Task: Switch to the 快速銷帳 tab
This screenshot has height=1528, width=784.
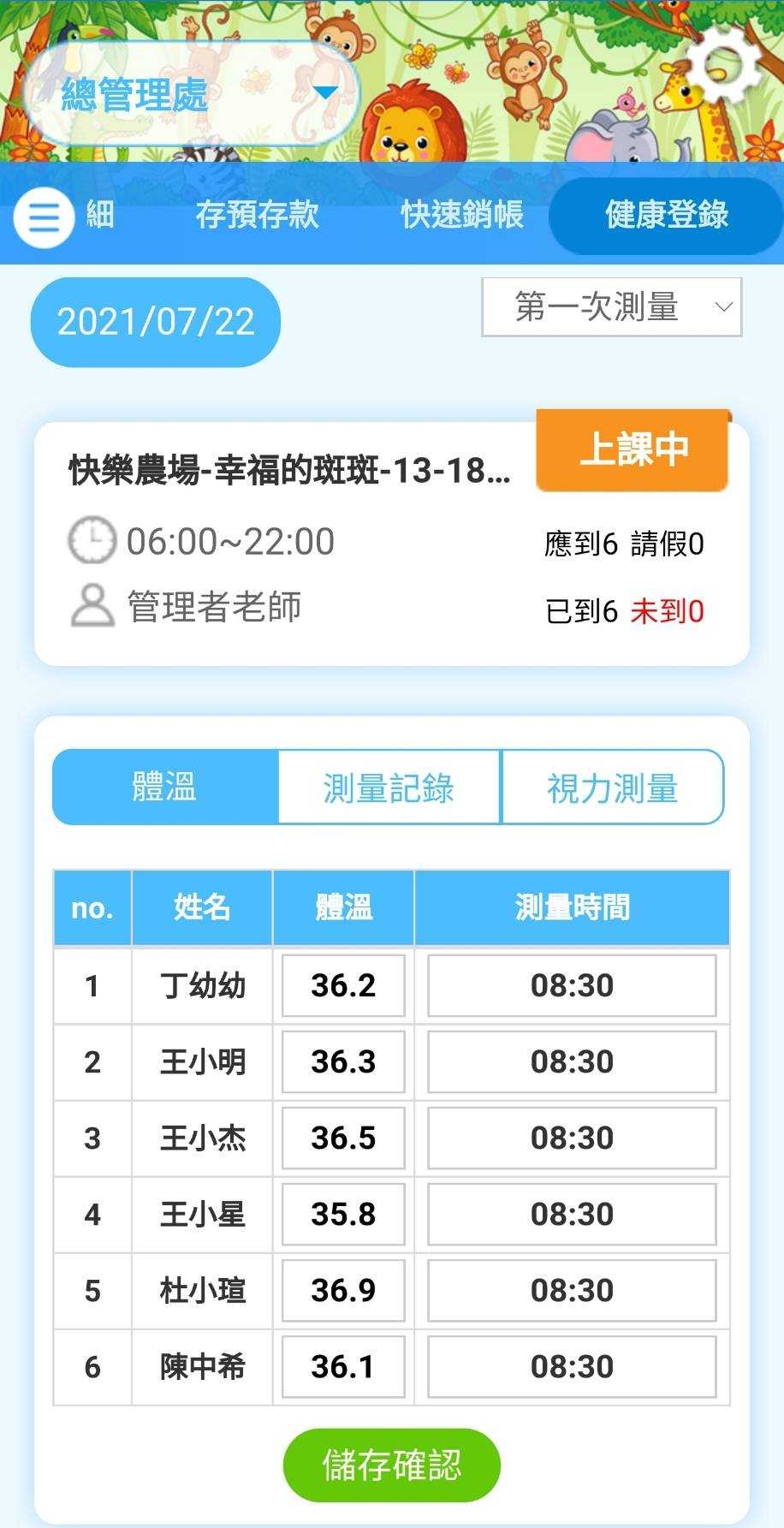Action: click(462, 215)
